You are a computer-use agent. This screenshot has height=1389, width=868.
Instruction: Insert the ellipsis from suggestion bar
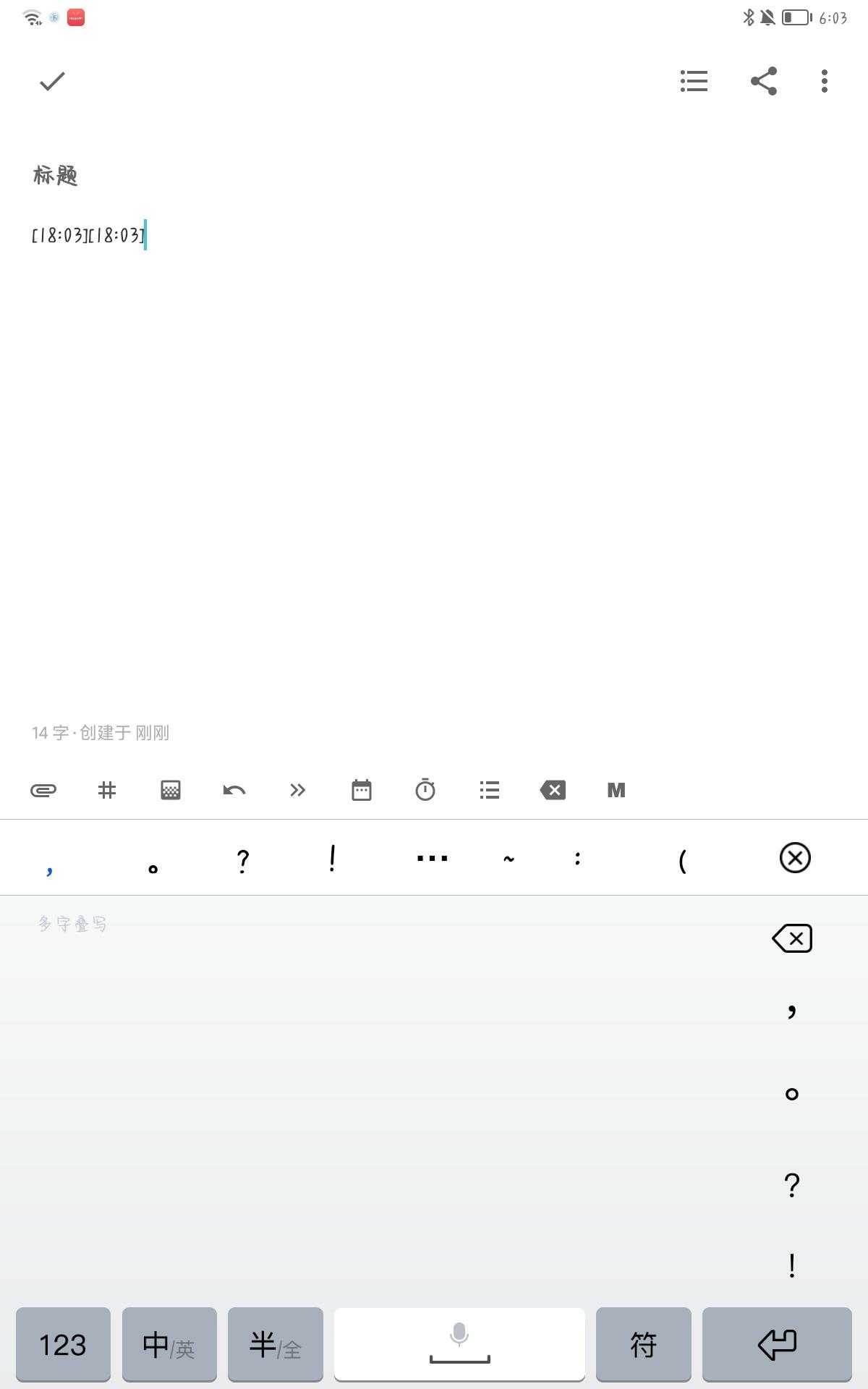coord(432,859)
